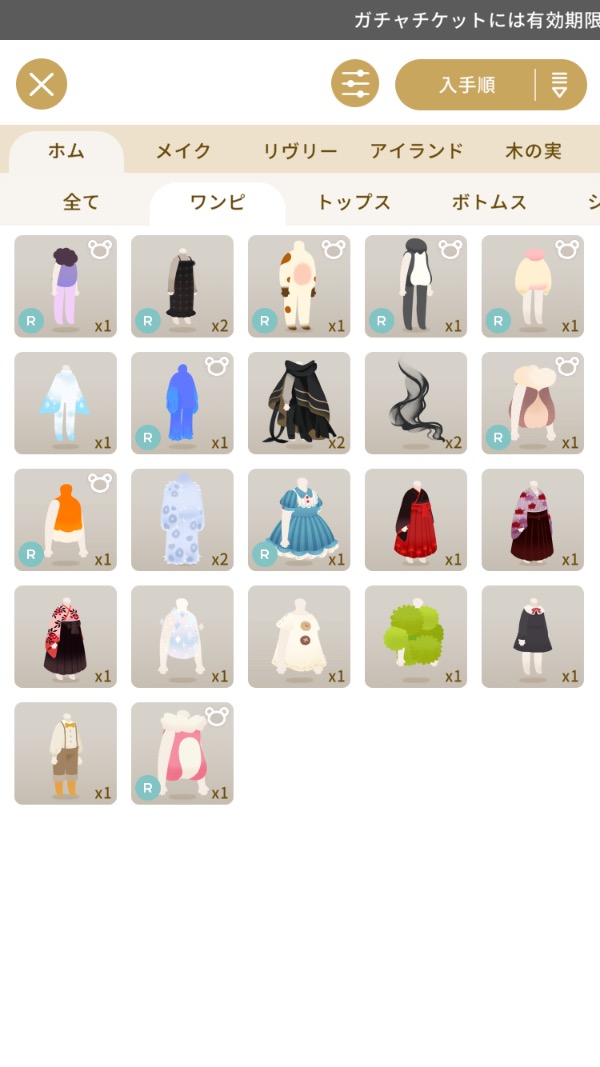Open the filter settings icon

355,84
